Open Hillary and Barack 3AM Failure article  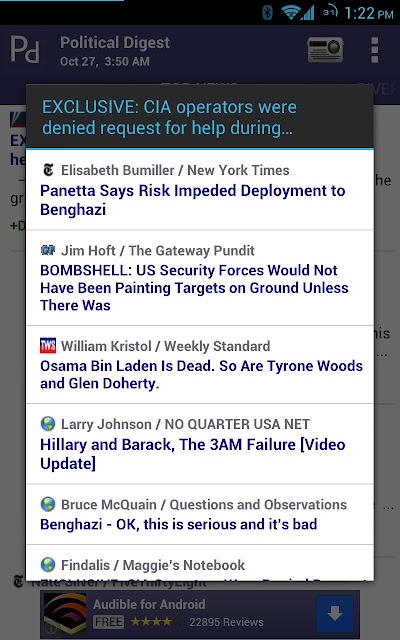pyautogui.click(x=200, y=444)
